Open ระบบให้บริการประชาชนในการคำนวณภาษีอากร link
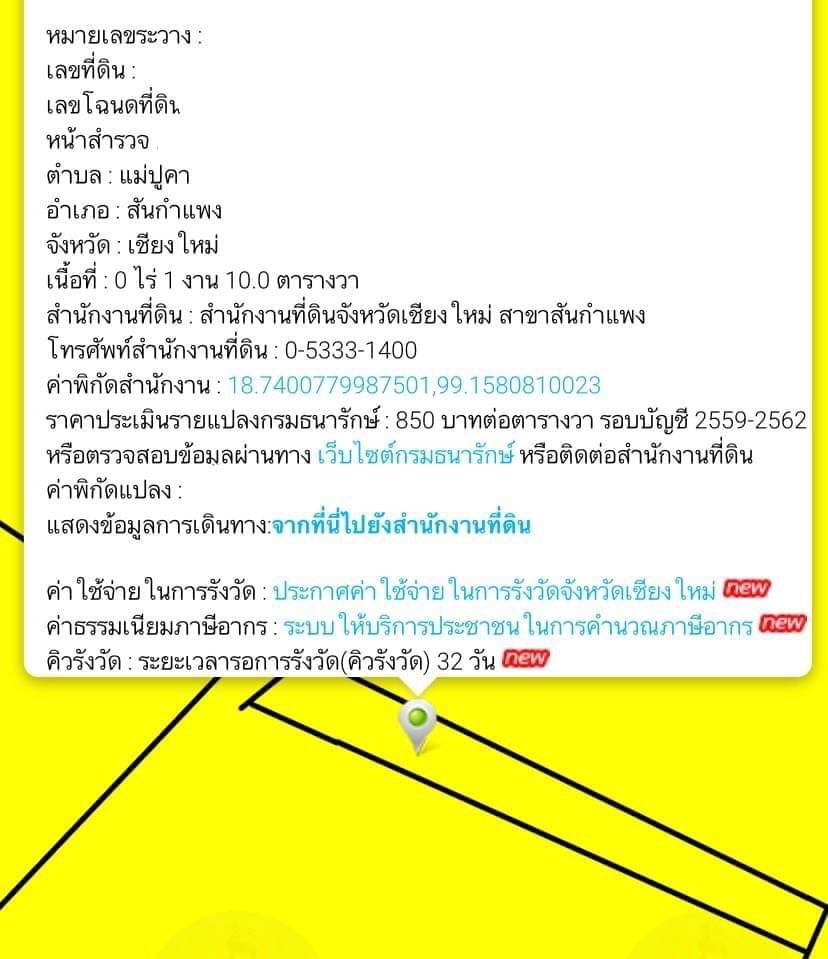The width and height of the screenshot is (828, 959). (517, 626)
